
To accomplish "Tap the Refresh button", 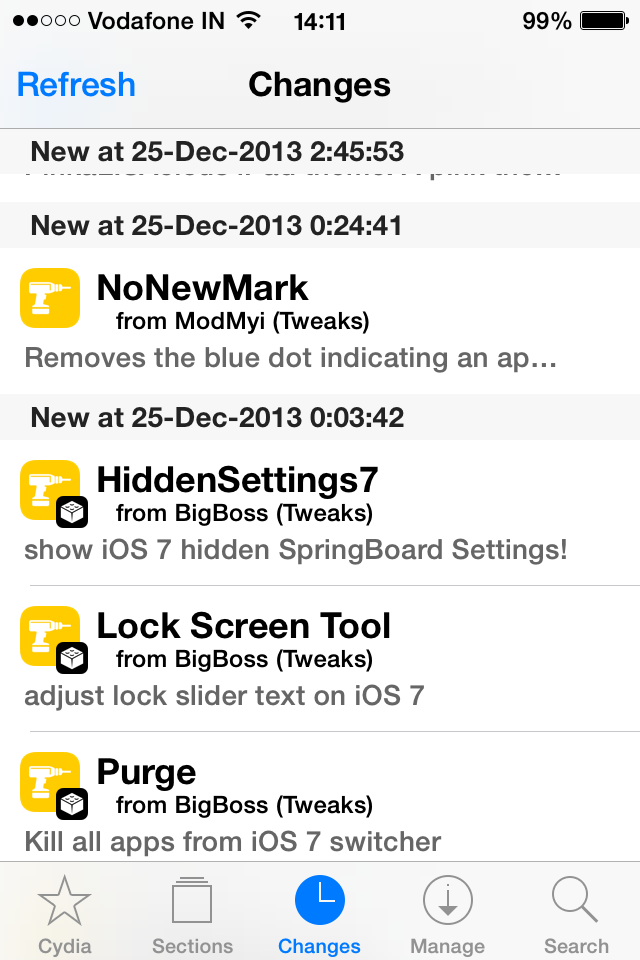I will click(x=76, y=84).
